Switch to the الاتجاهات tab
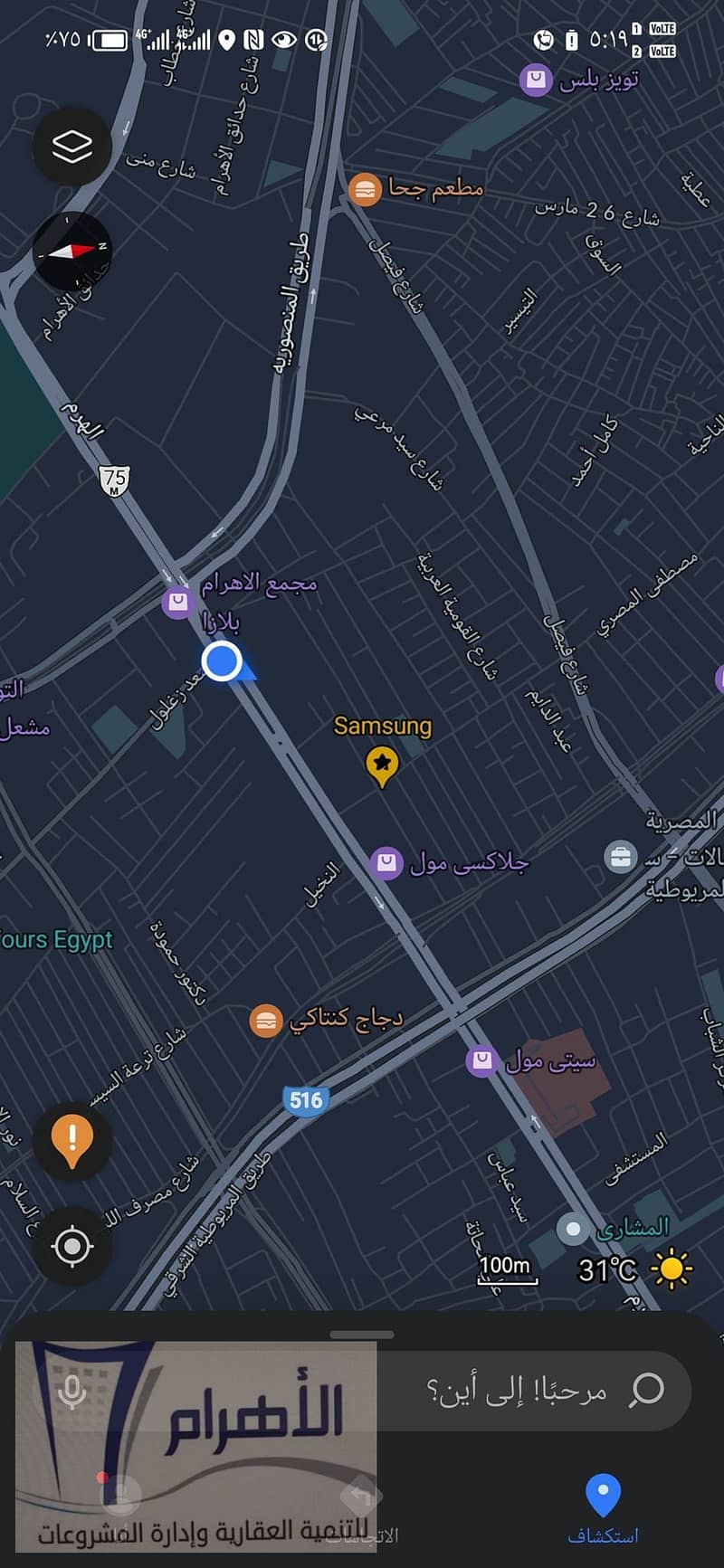Screen dimensions: 724x1568 [x=362, y=1509]
